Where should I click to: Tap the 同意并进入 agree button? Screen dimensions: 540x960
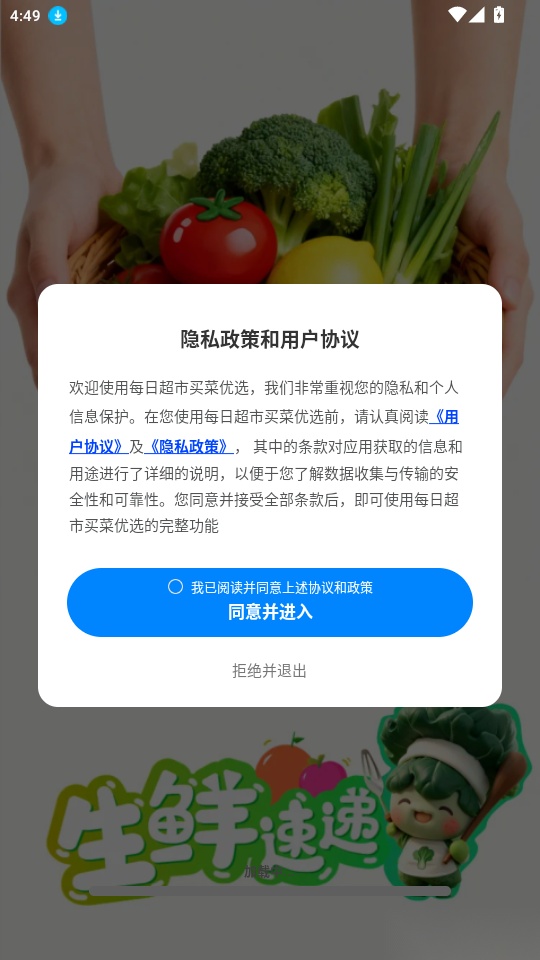point(270,602)
